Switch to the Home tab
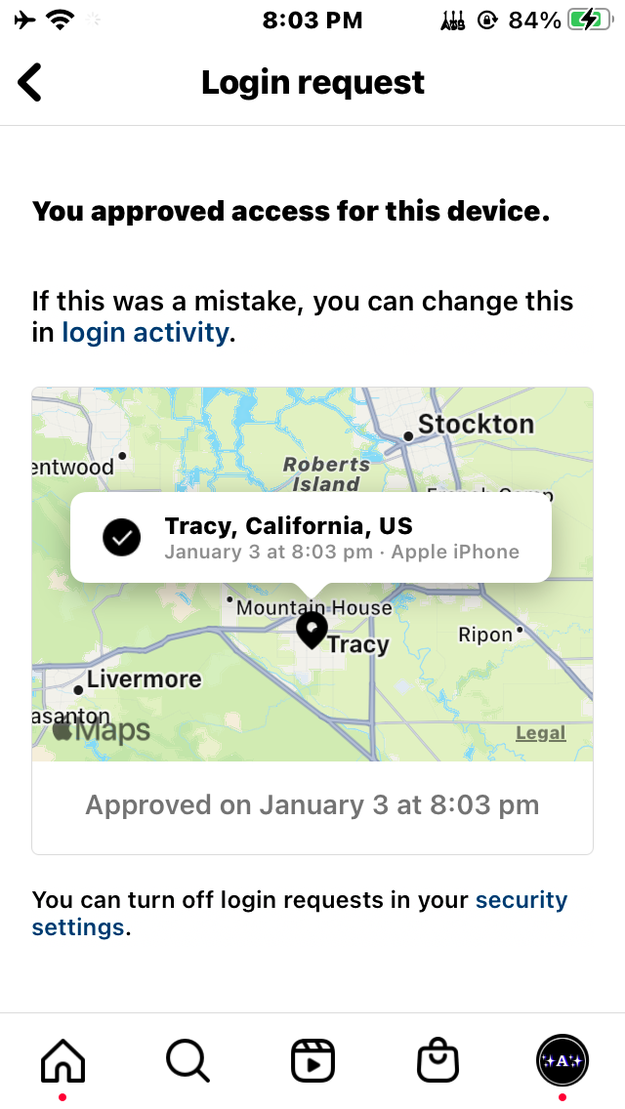625x1109 pixels. click(x=63, y=1061)
